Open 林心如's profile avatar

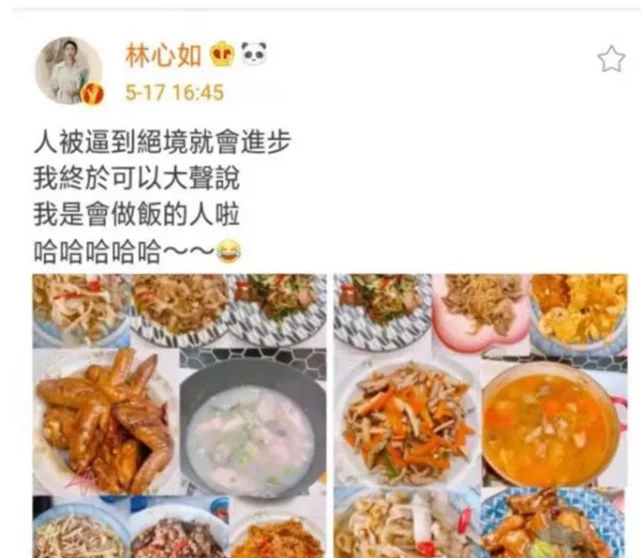(x=68, y=71)
